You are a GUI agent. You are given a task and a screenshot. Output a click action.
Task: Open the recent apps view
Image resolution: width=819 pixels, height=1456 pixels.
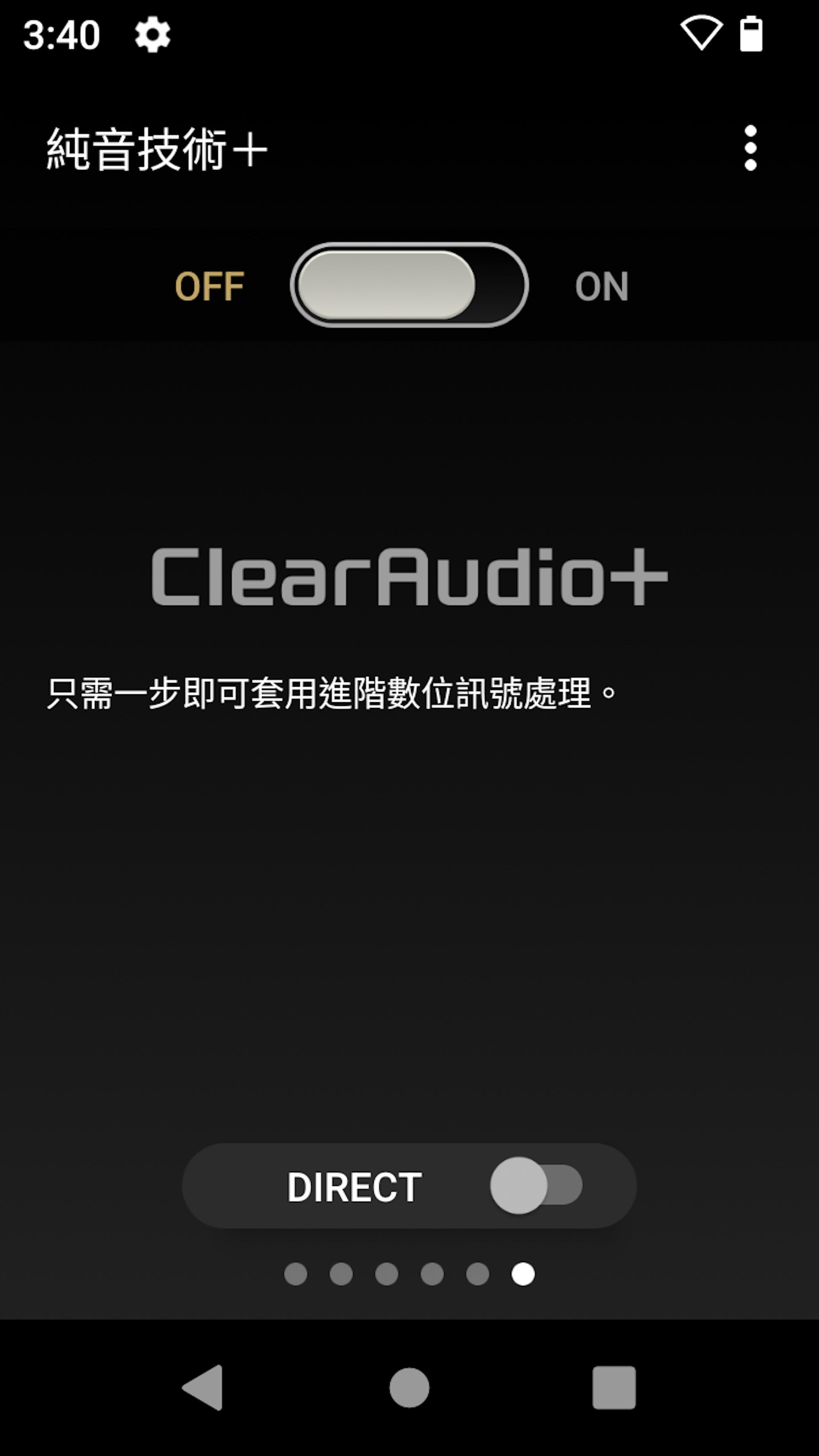tap(614, 1388)
